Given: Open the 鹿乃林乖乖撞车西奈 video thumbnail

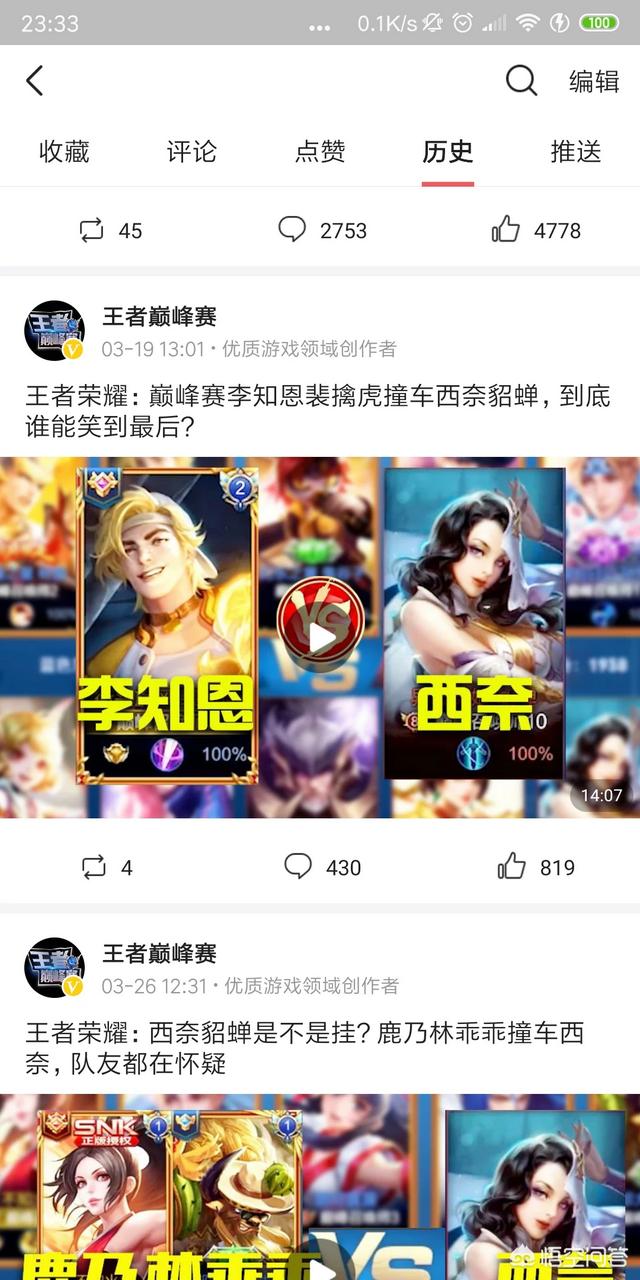Looking at the screenshot, I should [320, 1190].
